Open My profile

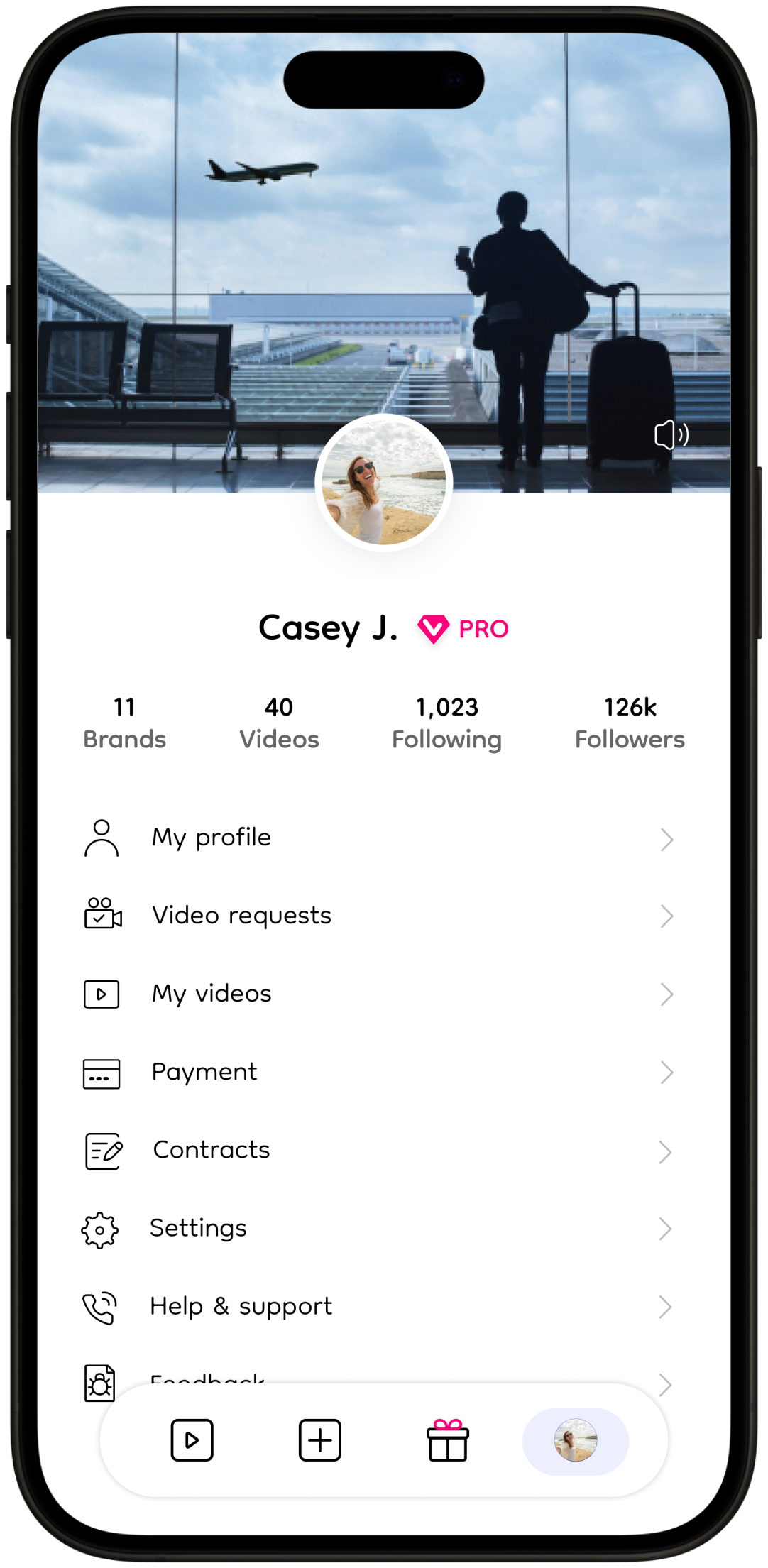[x=376, y=838]
